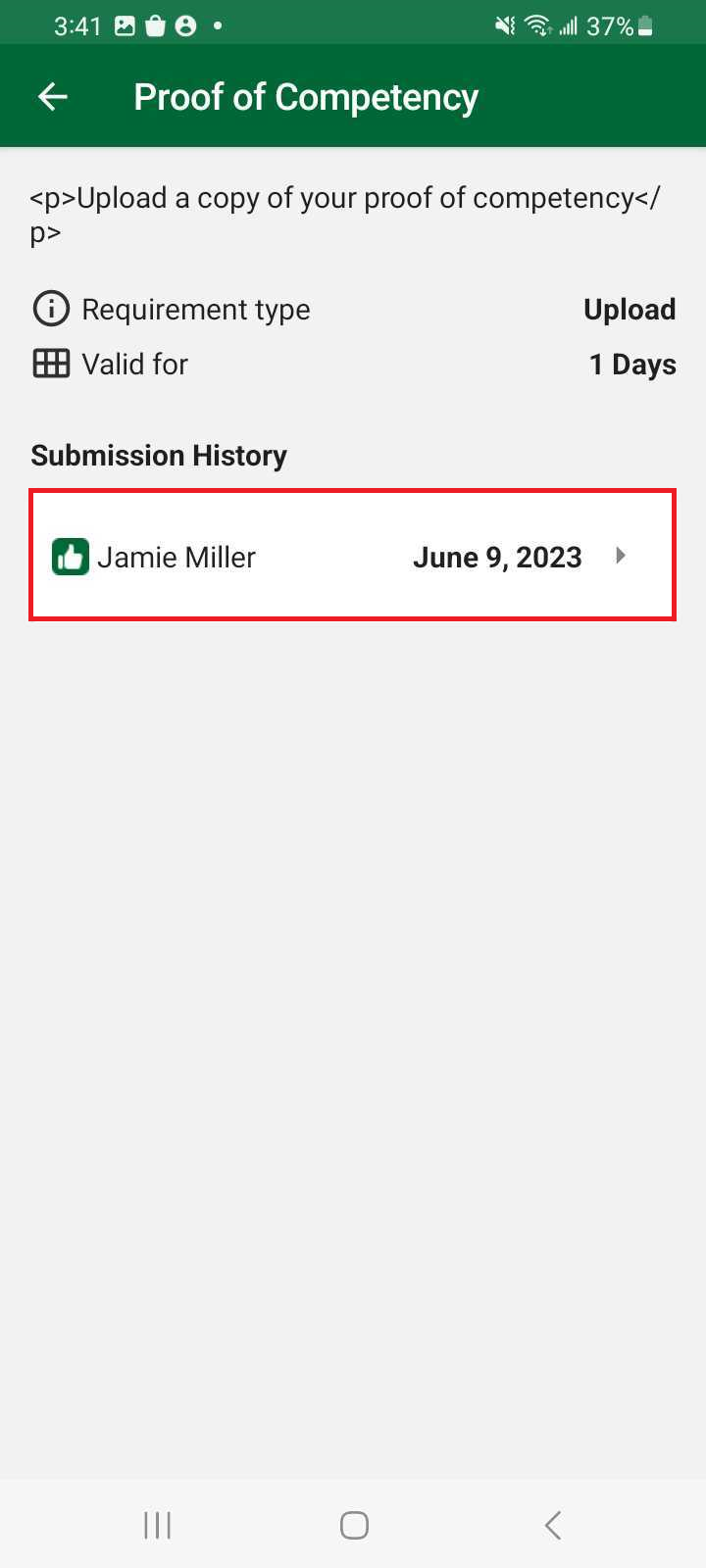Open Jamie Miller's June 9, 2023 submission
The height and width of the screenshot is (1568, 706).
(x=353, y=557)
